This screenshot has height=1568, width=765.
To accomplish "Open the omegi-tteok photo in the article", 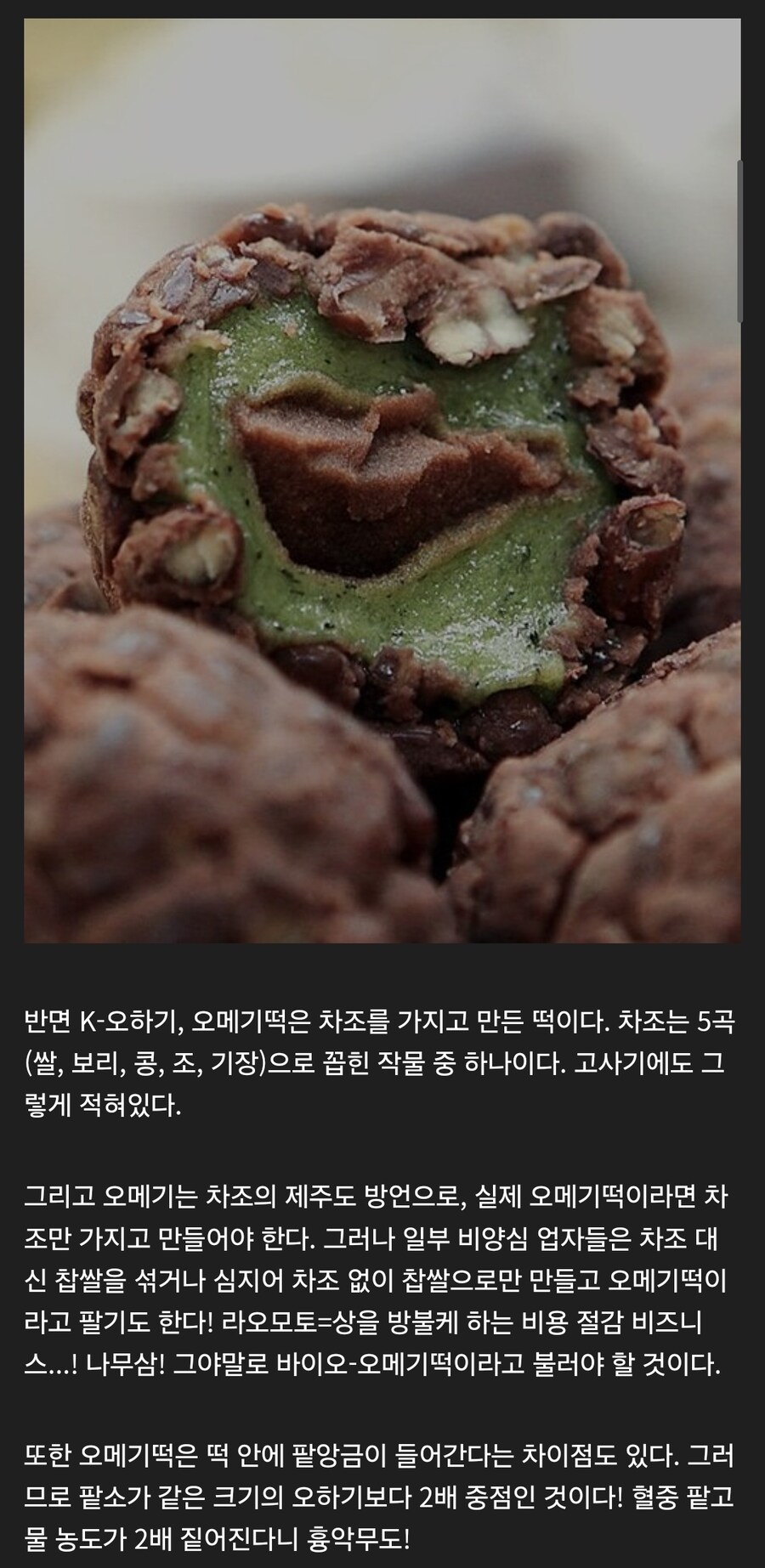I will click(x=382, y=480).
